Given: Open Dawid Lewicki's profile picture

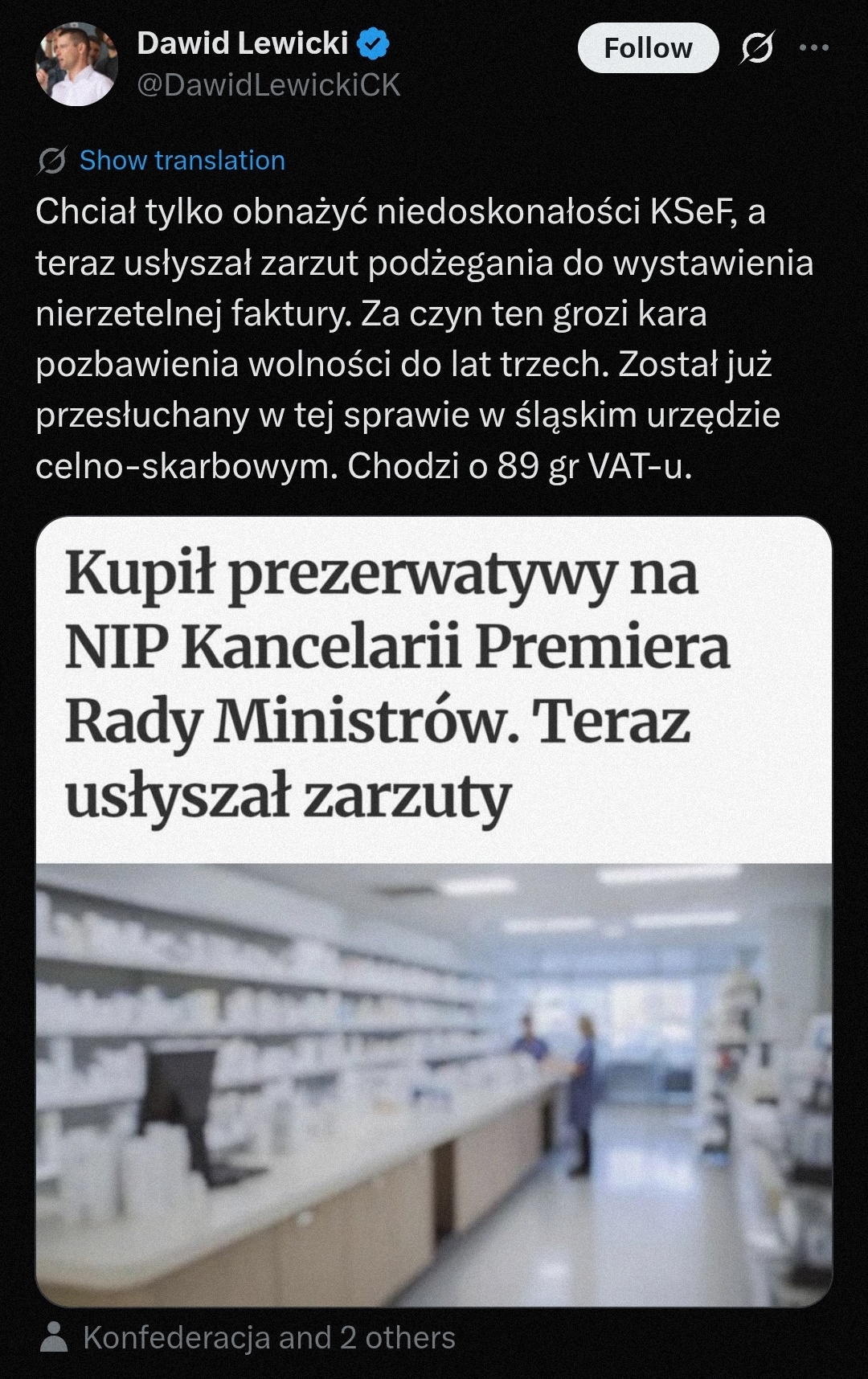Looking at the screenshot, I should click(x=77, y=65).
